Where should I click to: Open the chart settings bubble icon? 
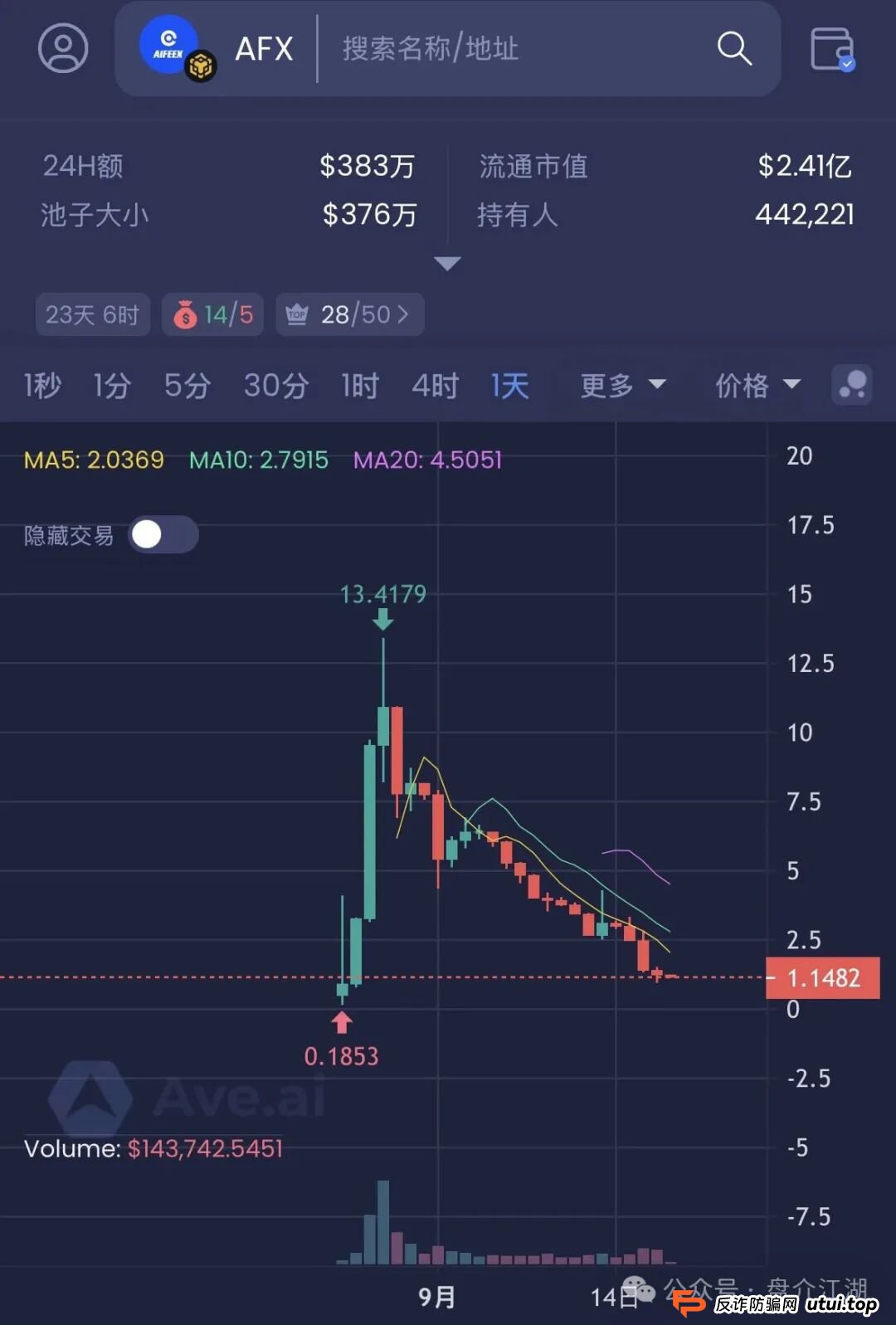click(x=853, y=385)
